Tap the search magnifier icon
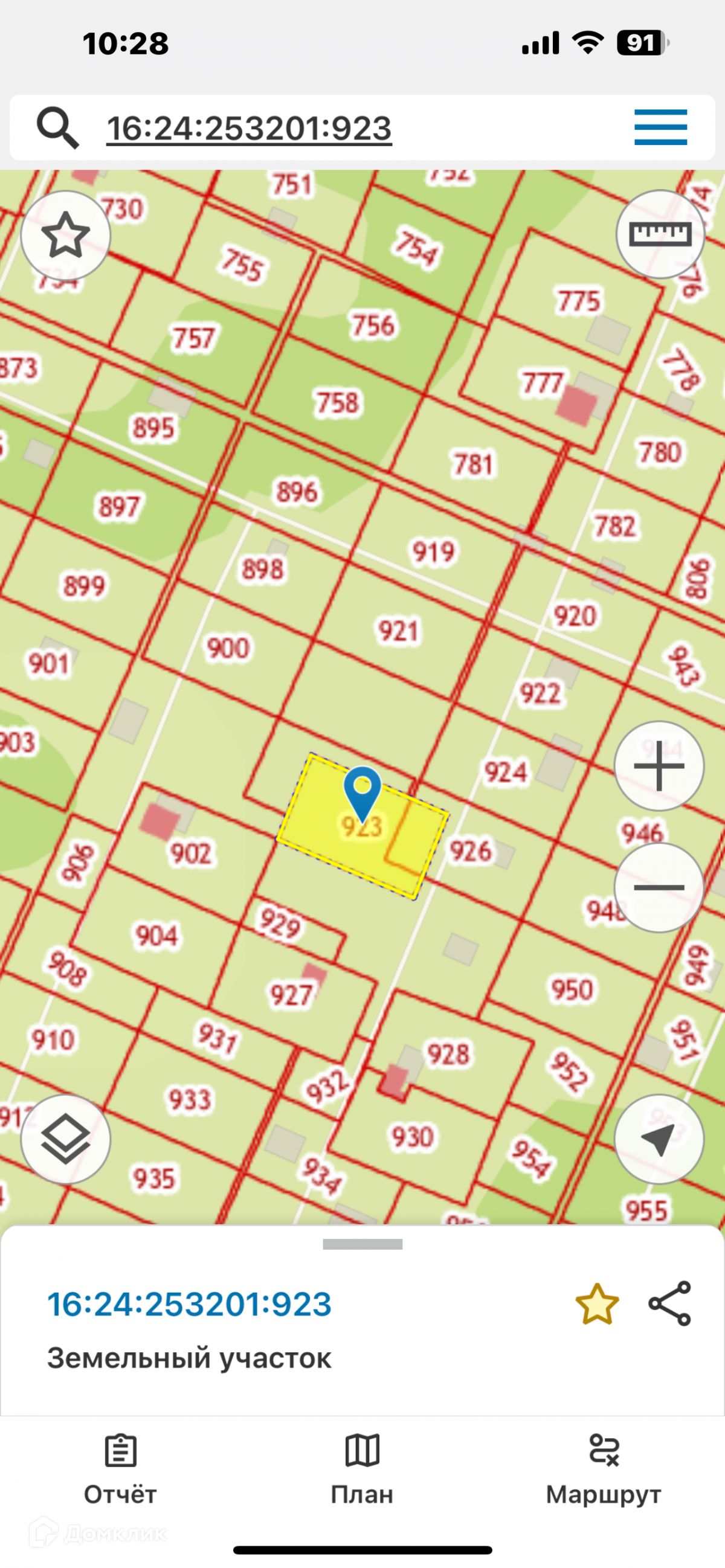Viewport: 725px width, 1568px height. pos(58,127)
